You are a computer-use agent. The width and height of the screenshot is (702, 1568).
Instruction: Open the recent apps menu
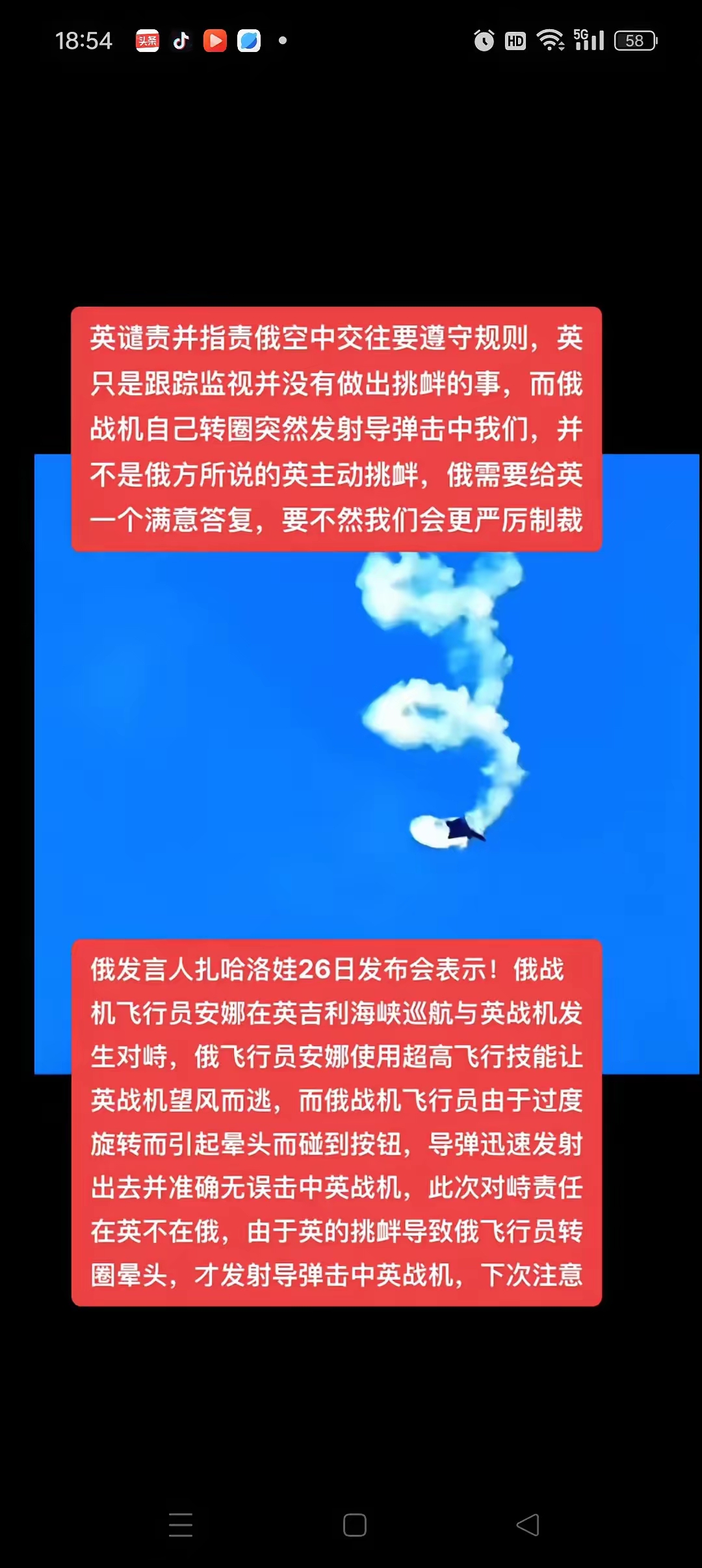tap(181, 1524)
